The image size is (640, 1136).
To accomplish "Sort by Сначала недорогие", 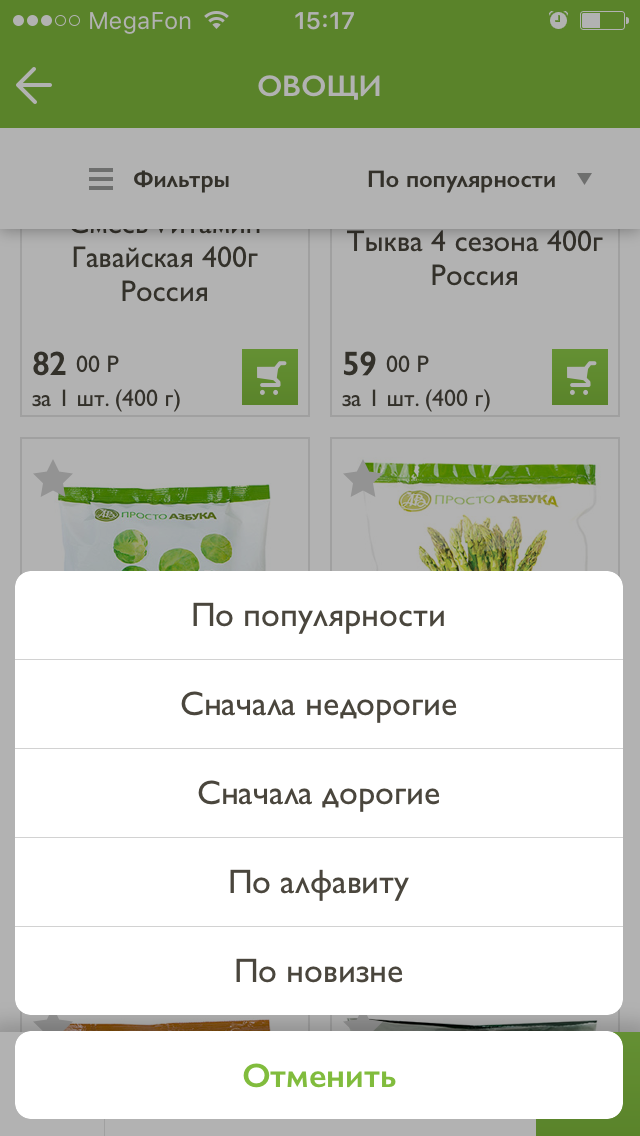I will click(318, 705).
